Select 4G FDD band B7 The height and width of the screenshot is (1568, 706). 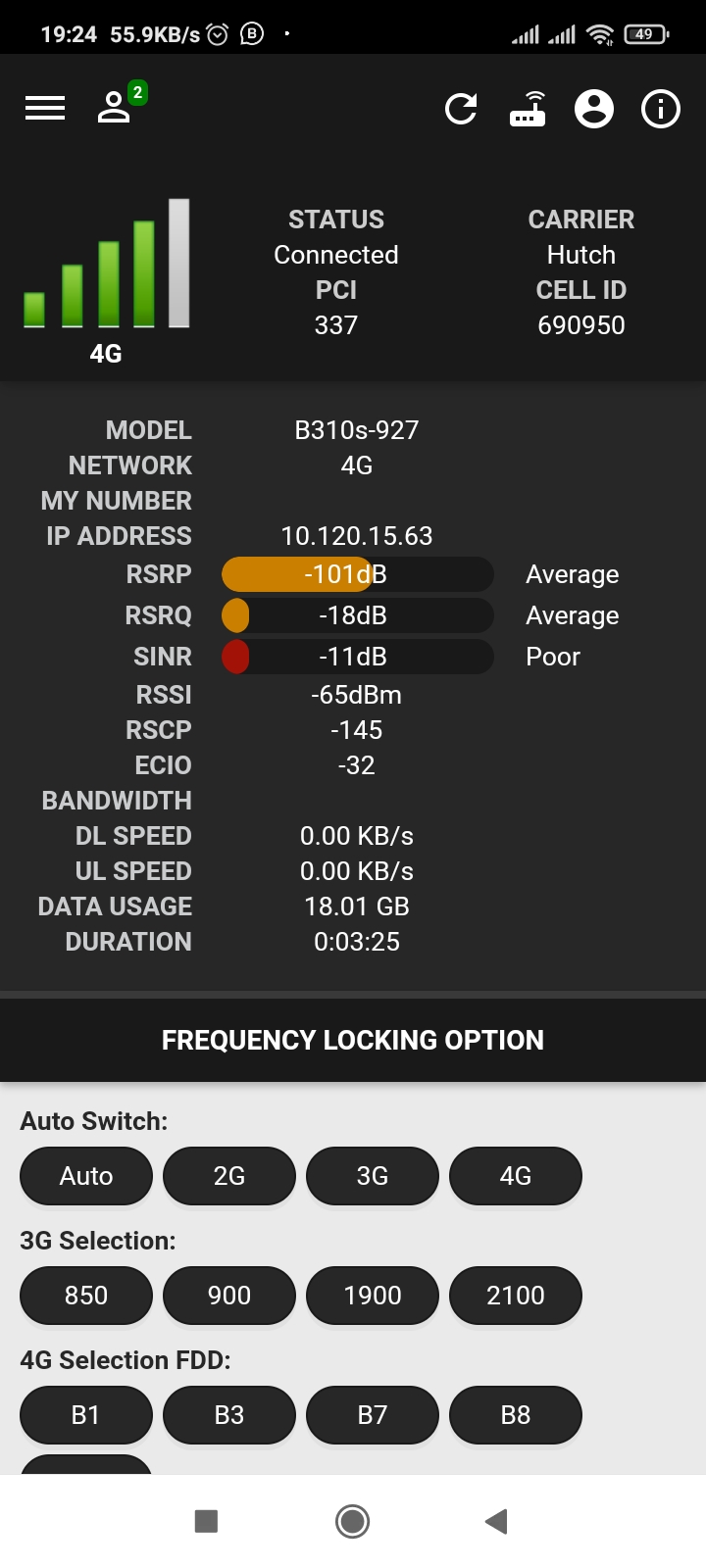click(373, 1415)
